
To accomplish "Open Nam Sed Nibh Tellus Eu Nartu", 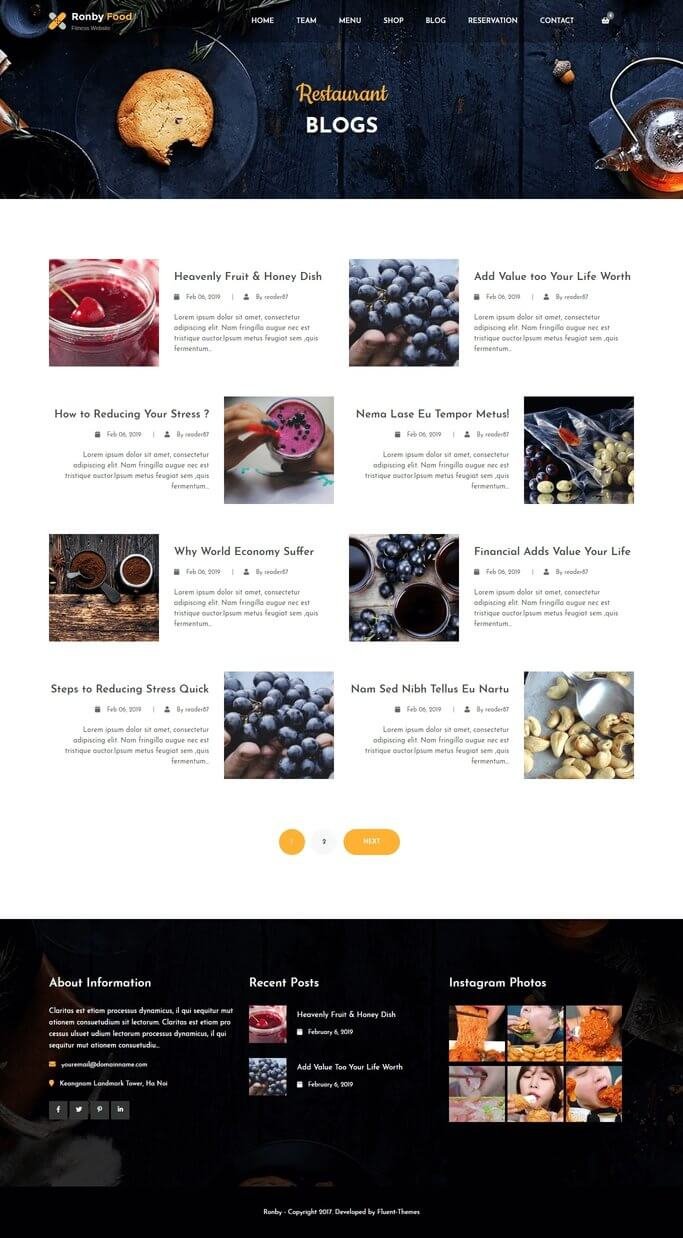I will tap(430, 689).
